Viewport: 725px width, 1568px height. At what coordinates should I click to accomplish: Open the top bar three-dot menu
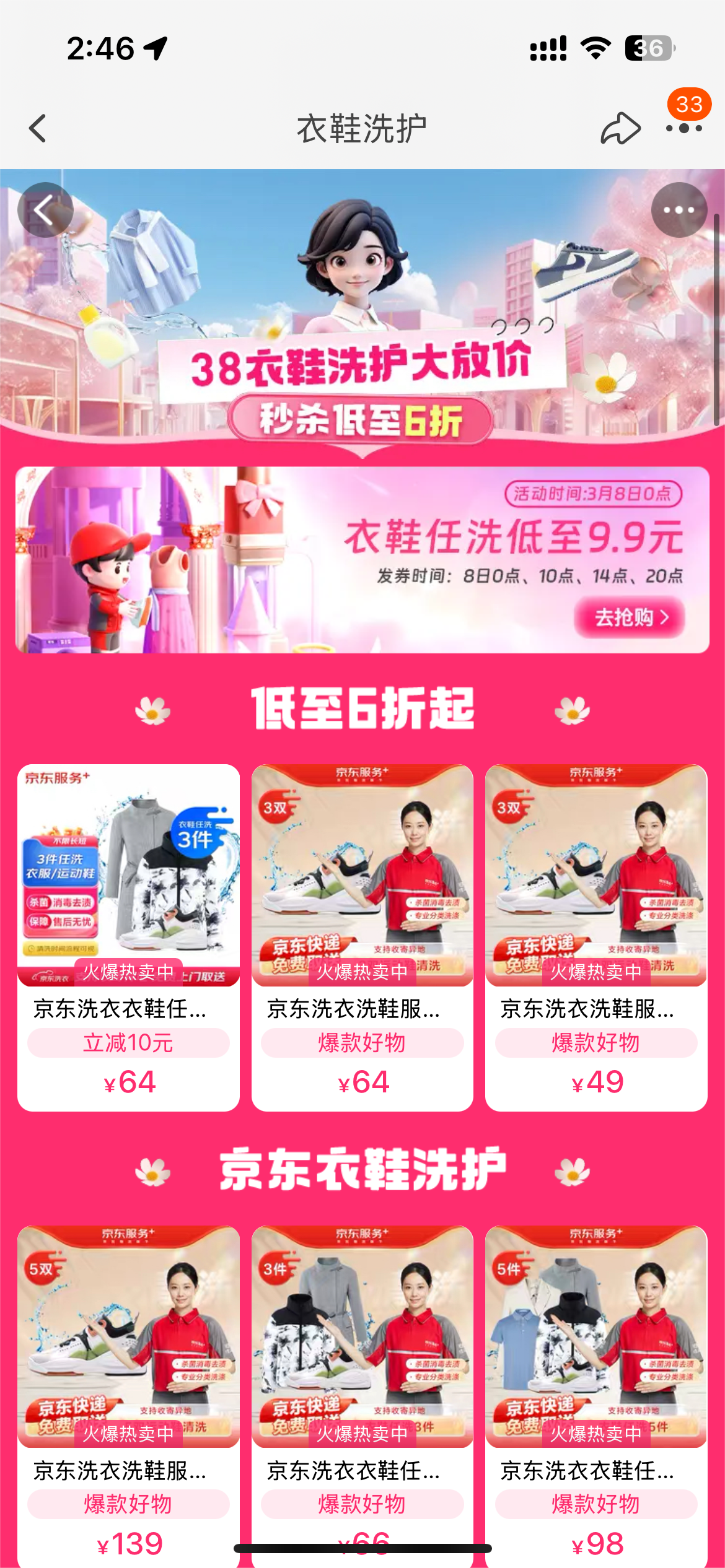point(684,128)
